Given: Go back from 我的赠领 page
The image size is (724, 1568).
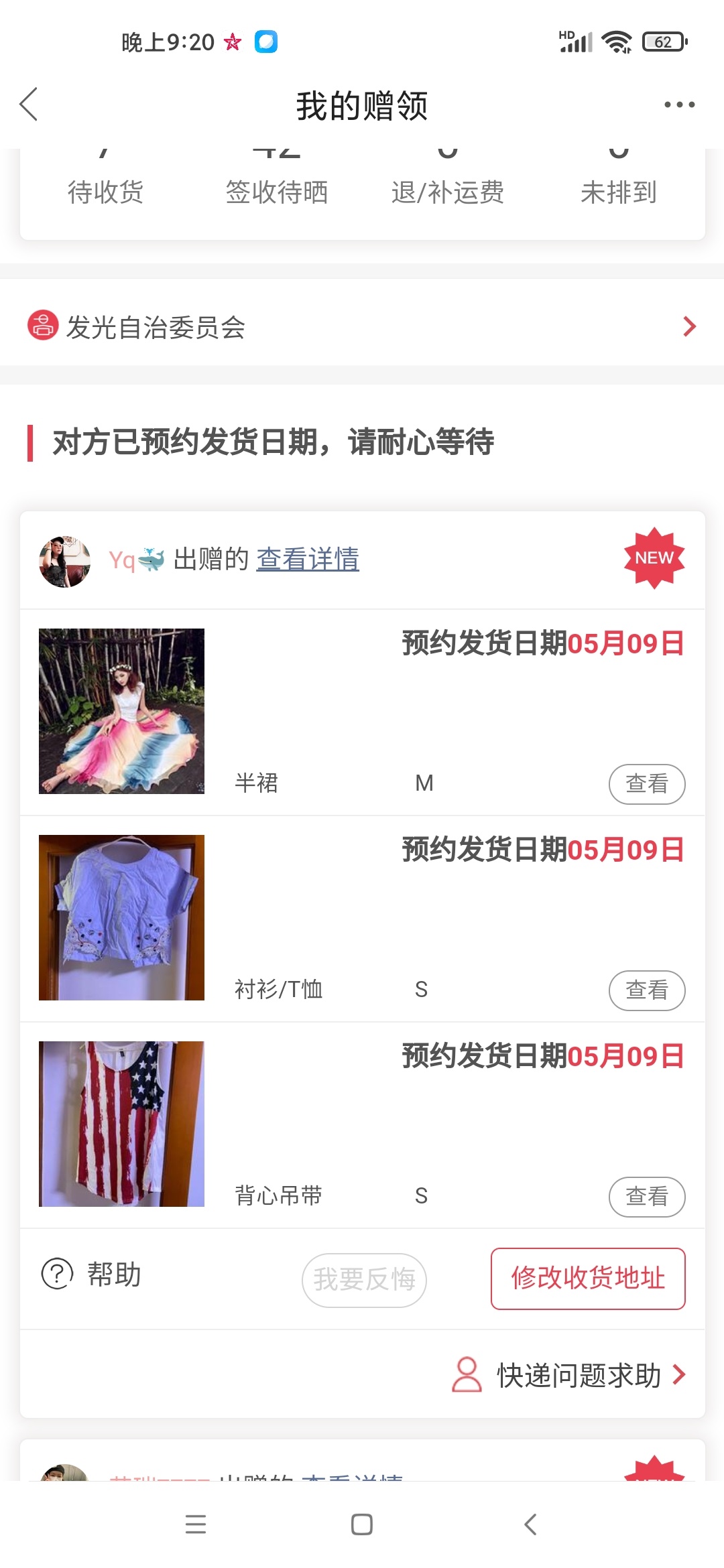Looking at the screenshot, I should (x=29, y=105).
